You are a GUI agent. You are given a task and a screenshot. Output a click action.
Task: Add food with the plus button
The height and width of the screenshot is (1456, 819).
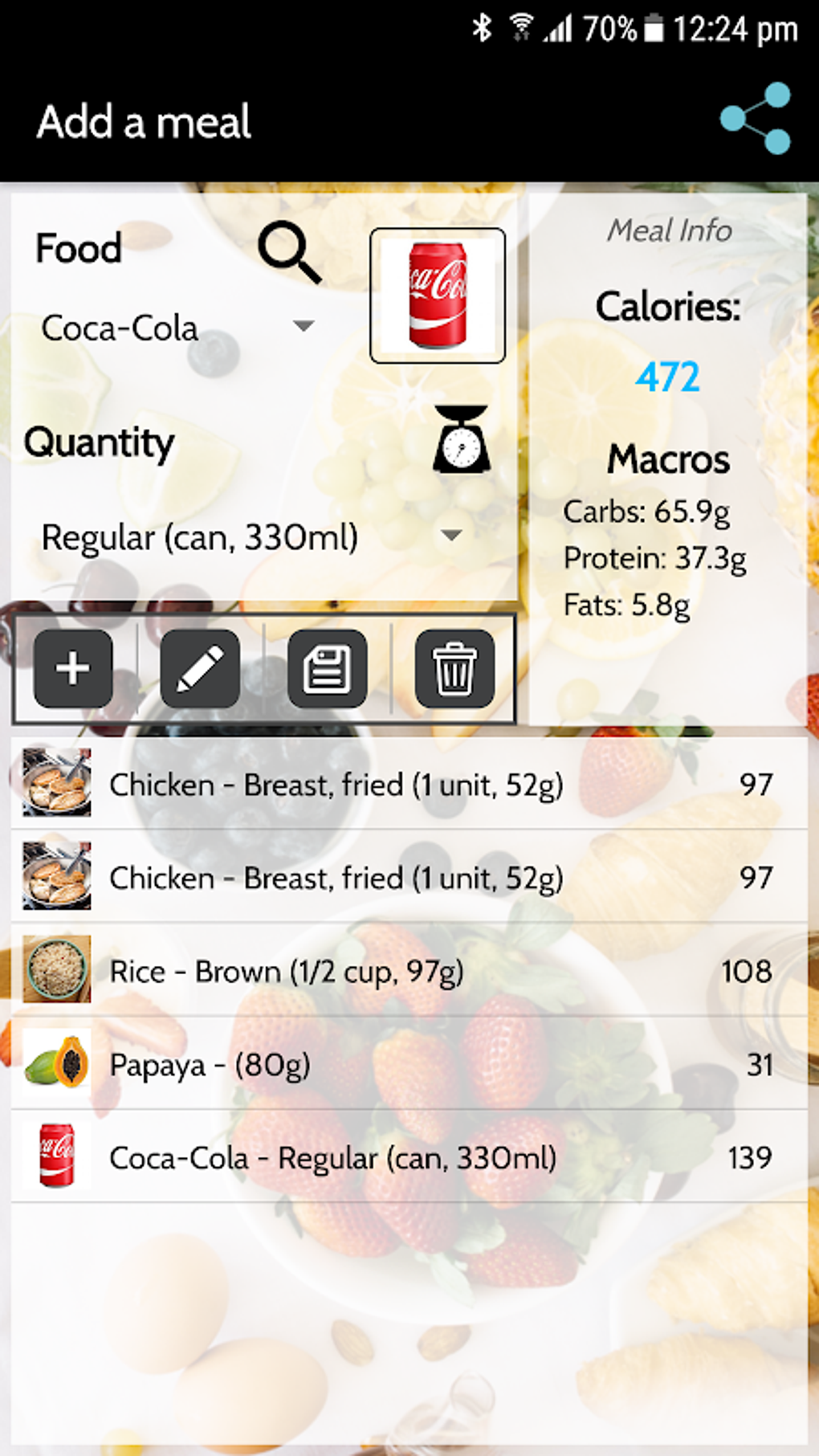click(73, 668)
